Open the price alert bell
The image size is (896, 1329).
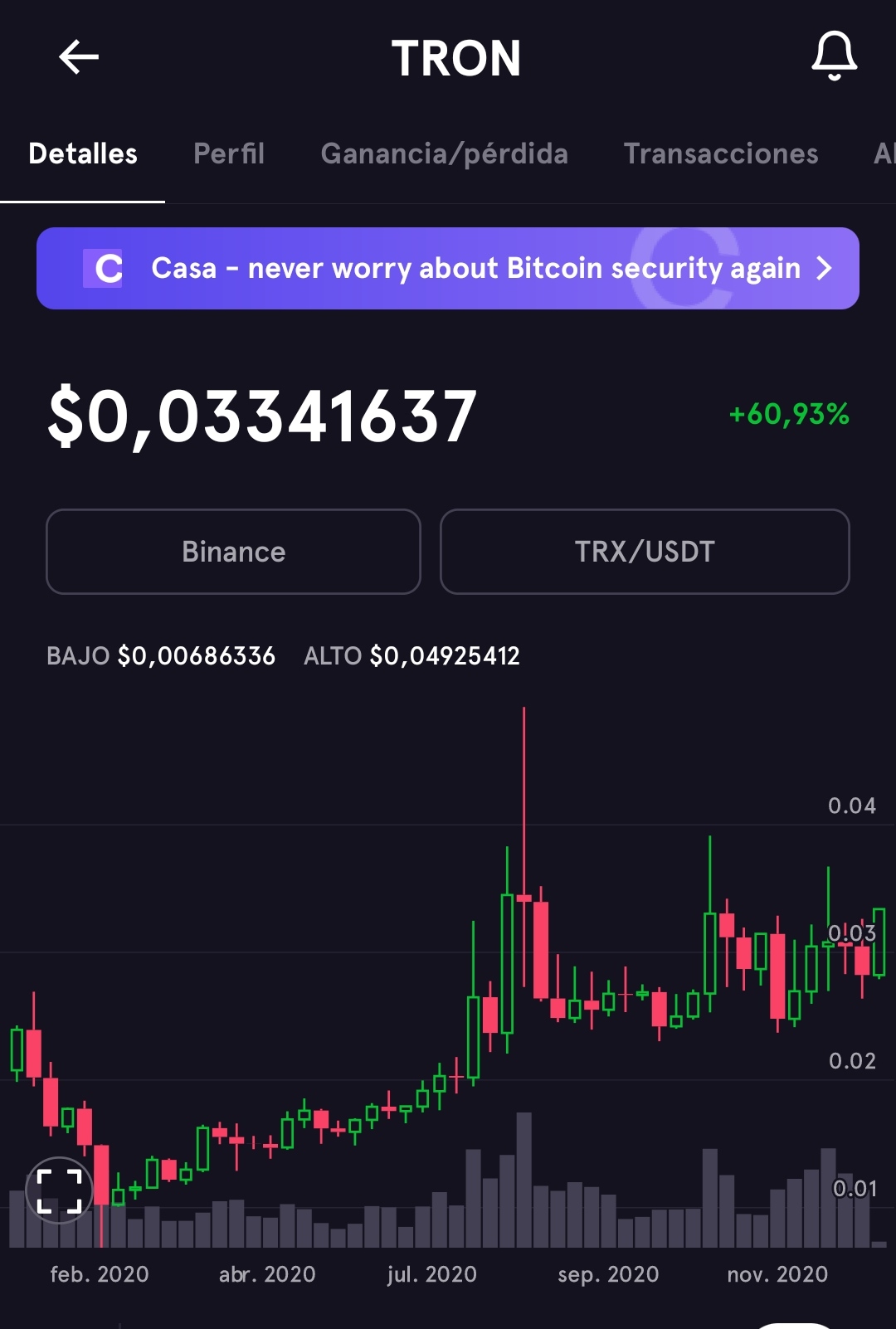(x=834, y=56)
